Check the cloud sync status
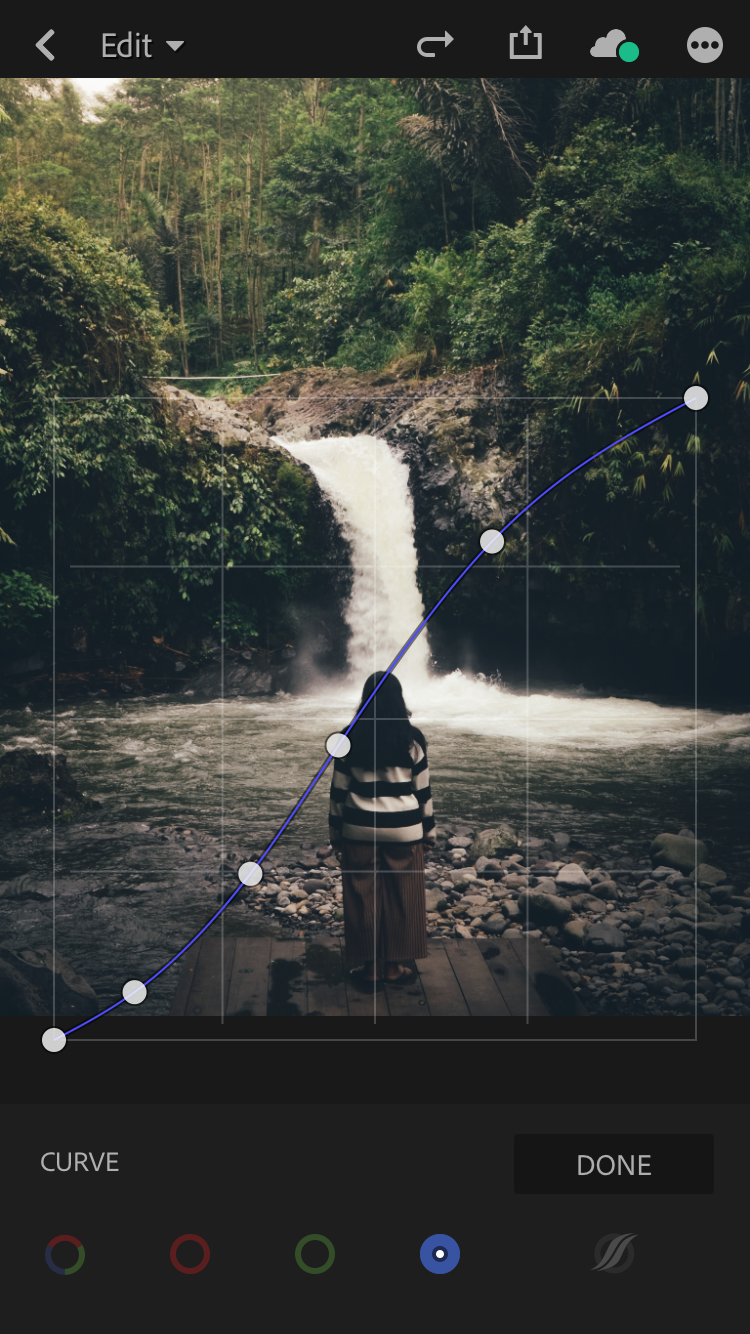This screenshot has width=750, height=1334. [x=613, y=46]
